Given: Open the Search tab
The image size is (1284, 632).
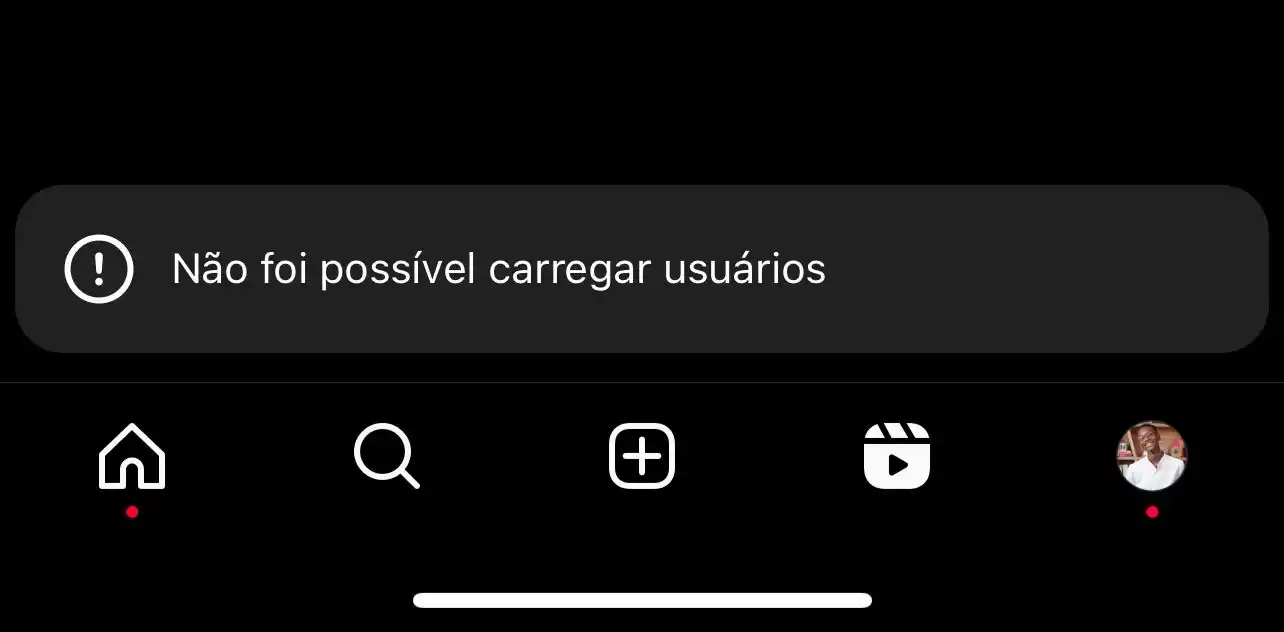Looking at the screenshot, I should pyautogui.click(x=387, y=457).
